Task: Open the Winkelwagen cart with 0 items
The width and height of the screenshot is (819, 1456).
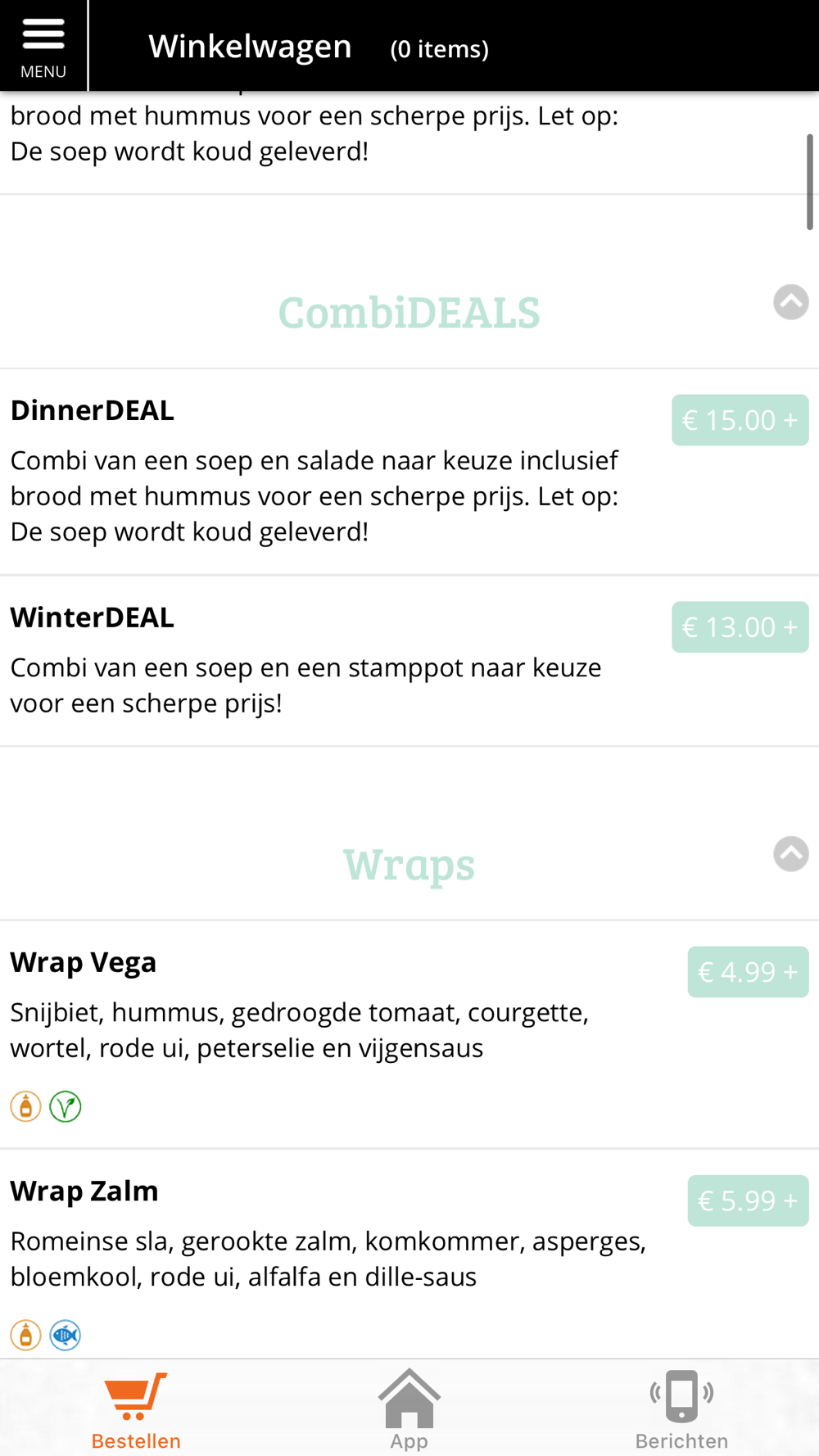Action: [318, 47]
